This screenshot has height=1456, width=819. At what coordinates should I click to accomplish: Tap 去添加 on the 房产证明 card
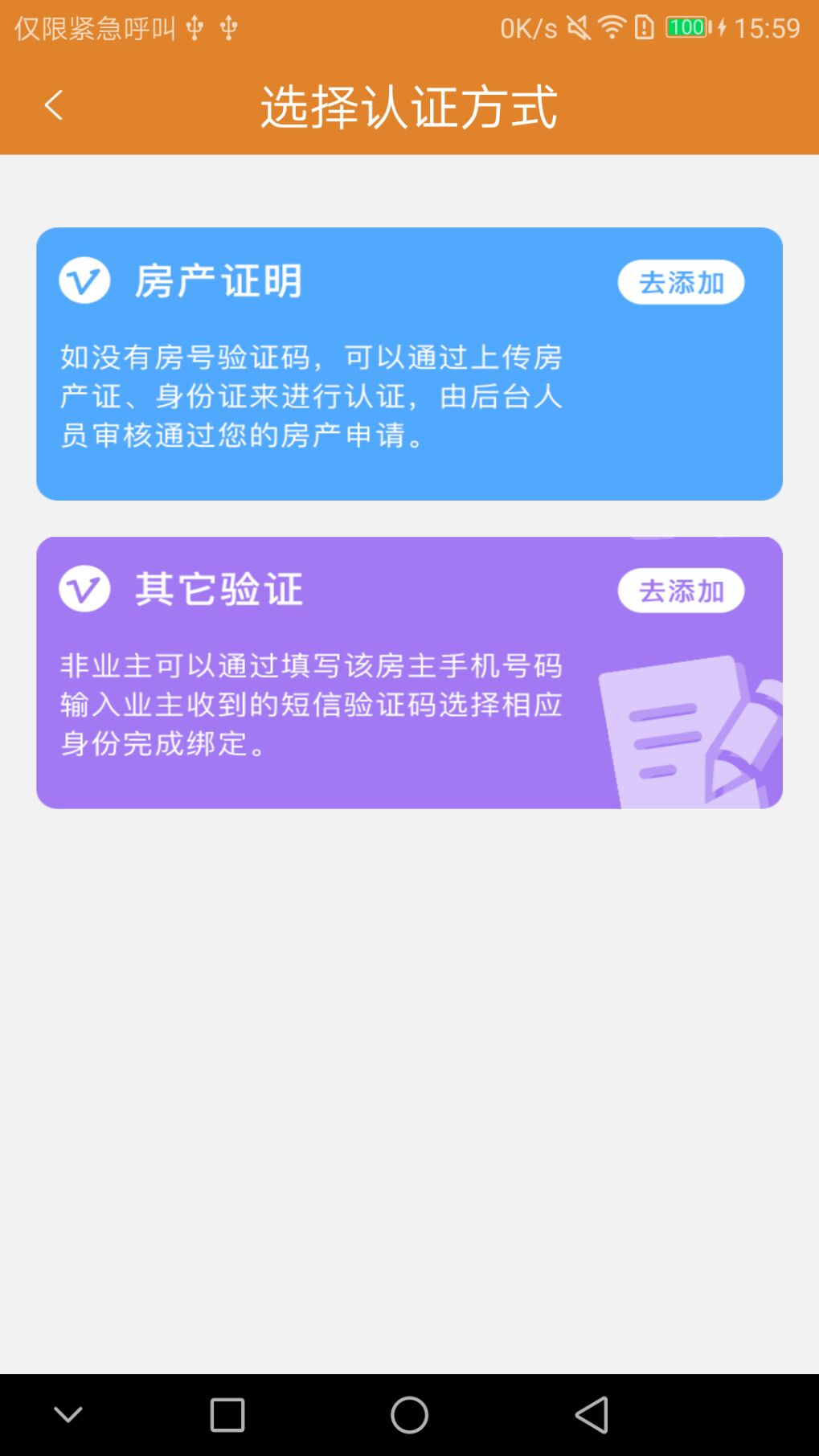click(x=680, y=282)
